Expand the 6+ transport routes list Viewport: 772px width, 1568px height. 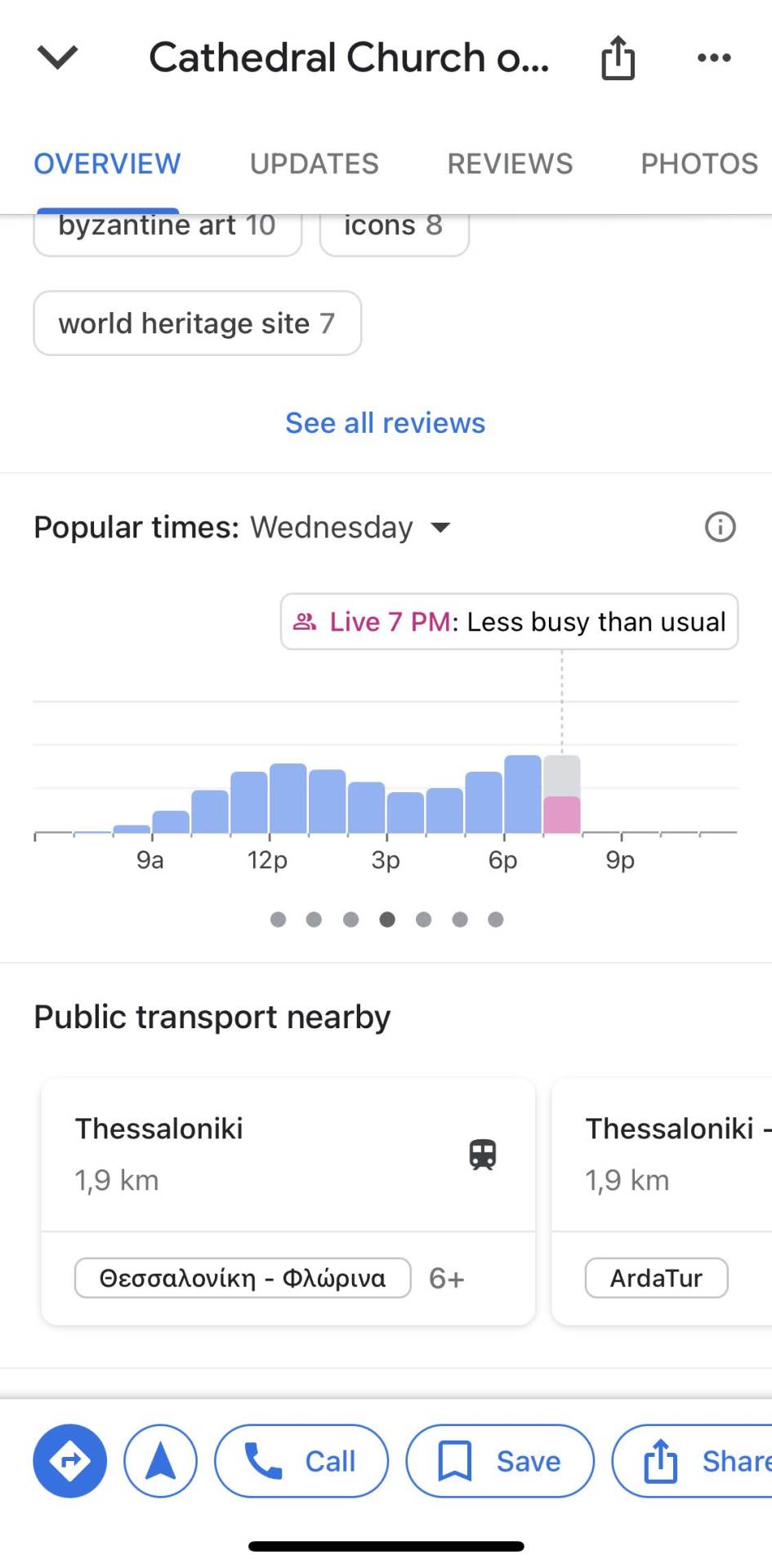point(446,1278)
